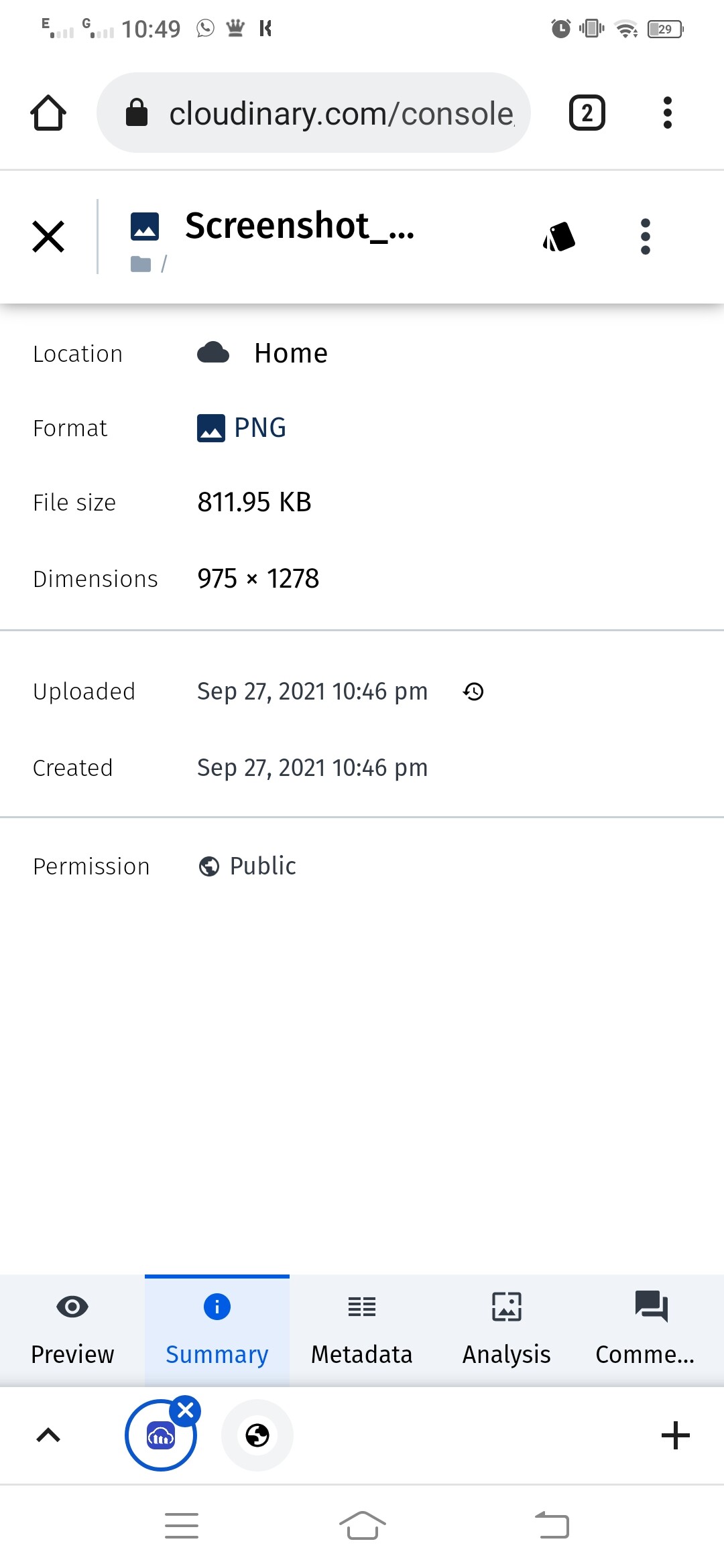Toggle the collapse chevron in the bottom bar
Image resolution: width=724 pixels, height=1568 pixels.
coord(47,1436)
